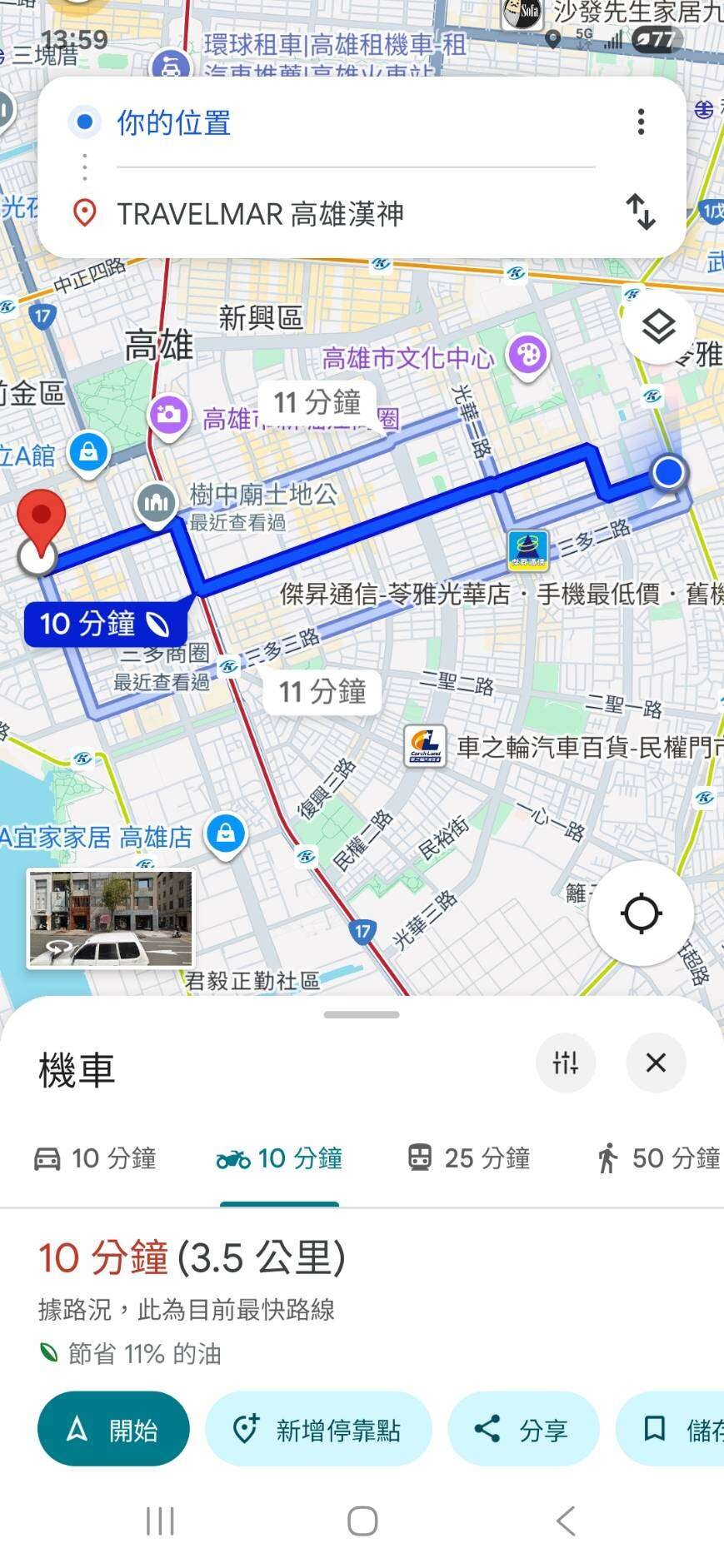Screen dimensions: 724x1568
Task: Recenter the map on my location
Action: pyautogui.click(x=641, y=913)
